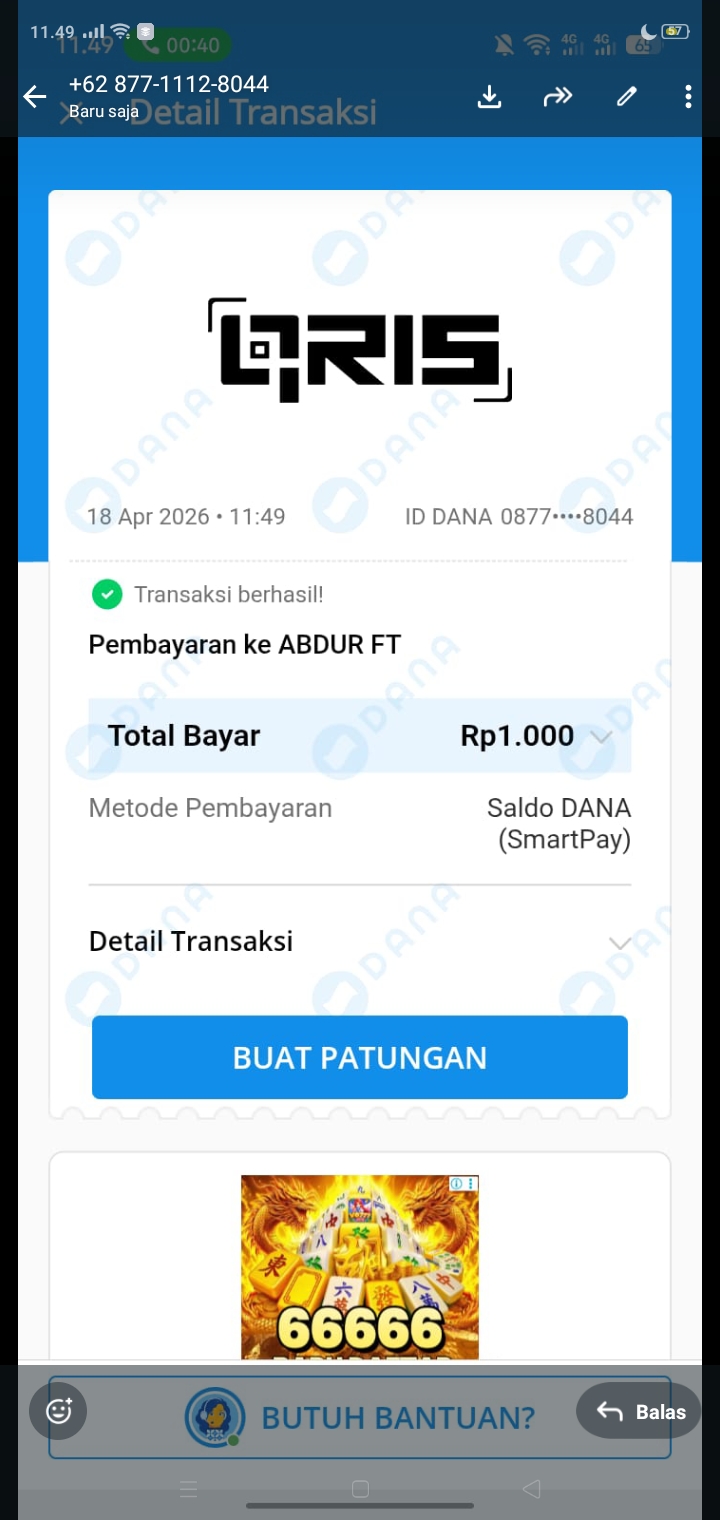Tap Balas to reply to this image

(640, 1411)
